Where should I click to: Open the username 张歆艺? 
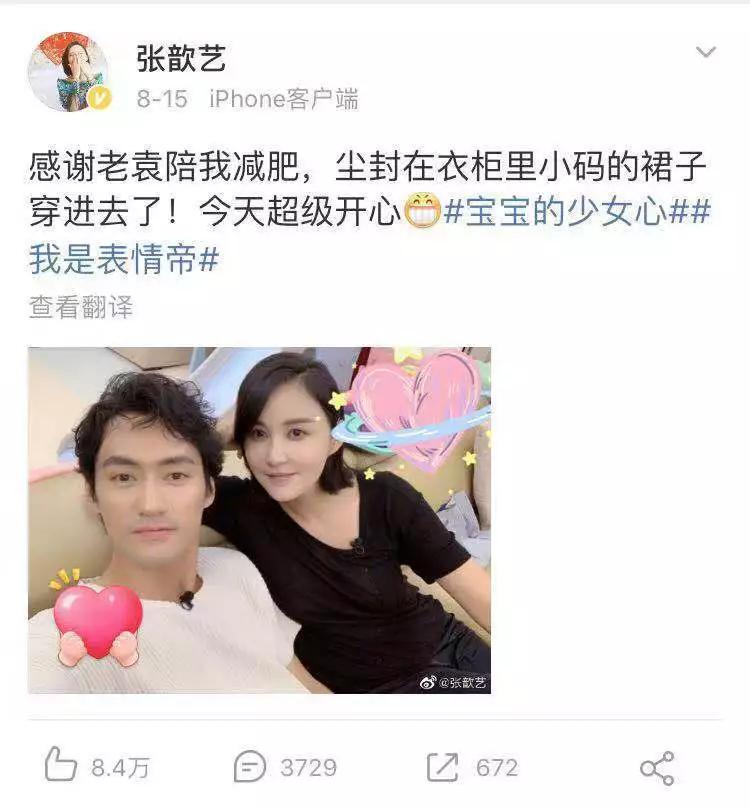181,58
